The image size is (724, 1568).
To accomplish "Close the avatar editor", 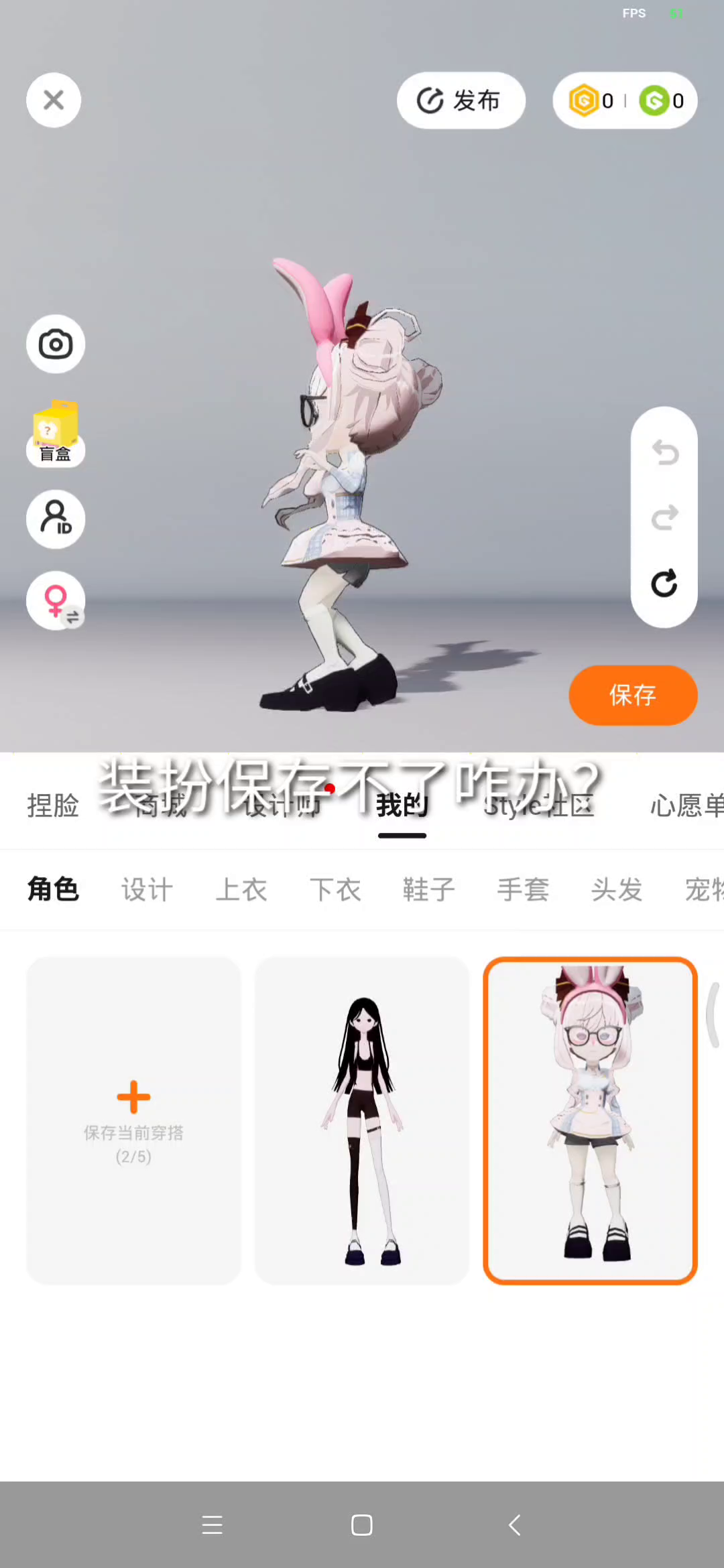I will coord(54,101).
